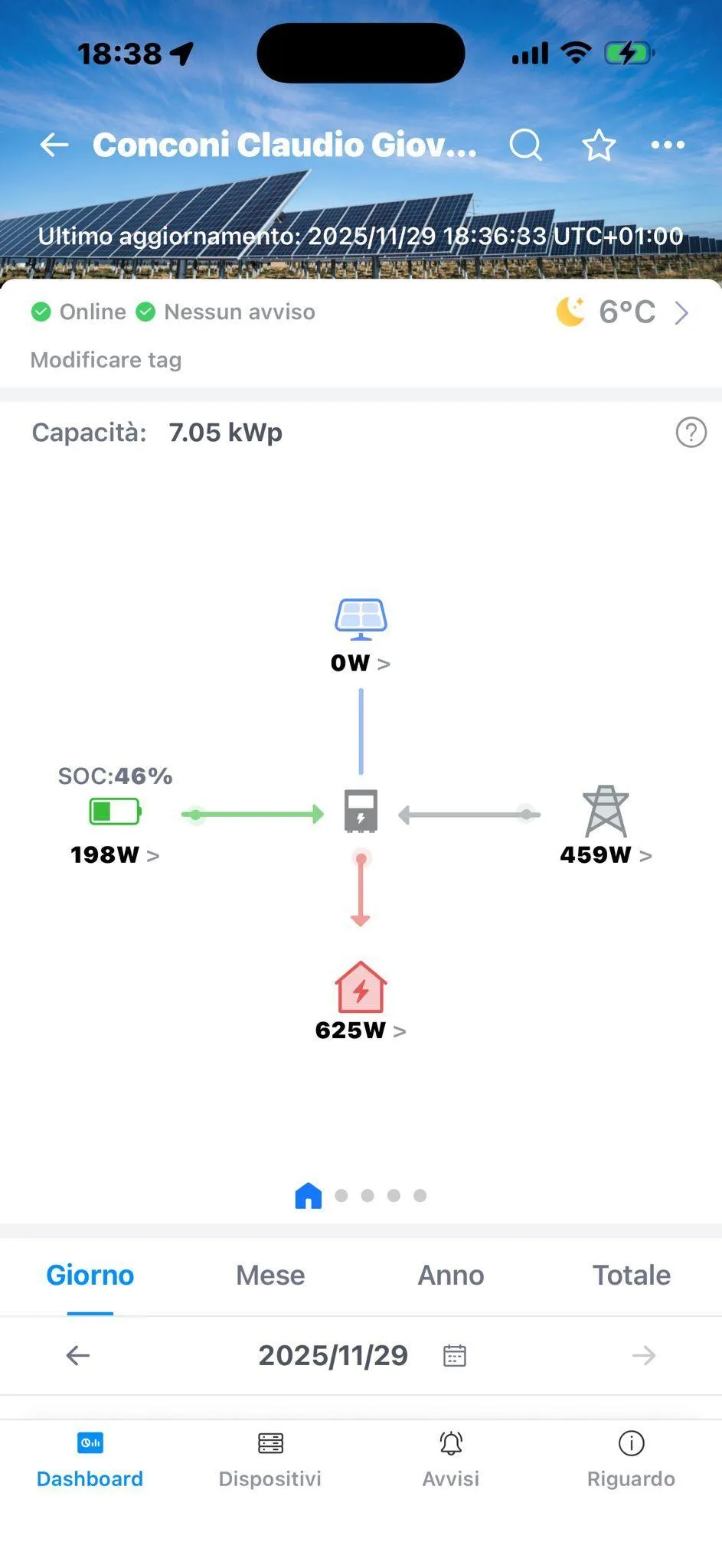The height and width of the screenshot is (1568, 722).
Task: Switch to the Totale tab
Action: click(x=632, y=1275)
